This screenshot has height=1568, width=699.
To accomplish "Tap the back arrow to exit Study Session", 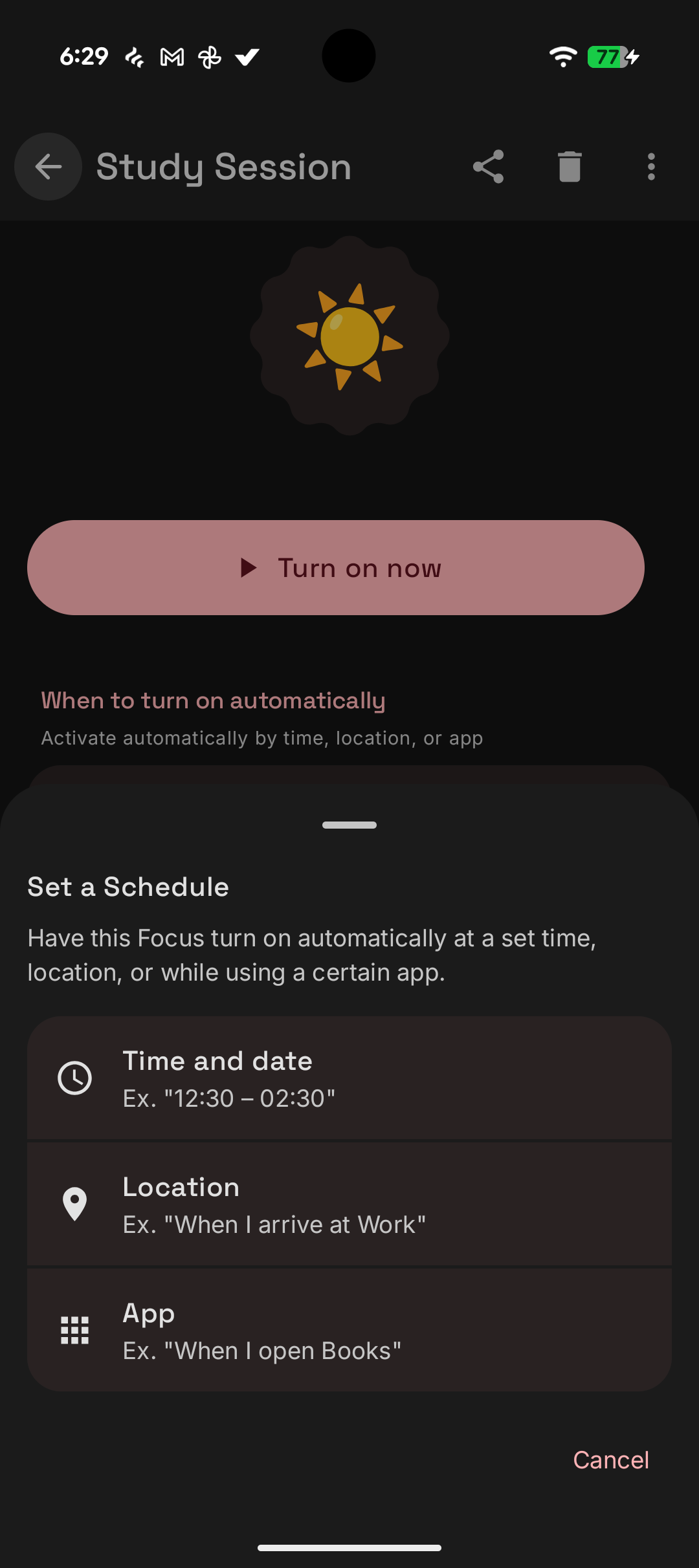I will pos(48,167).
